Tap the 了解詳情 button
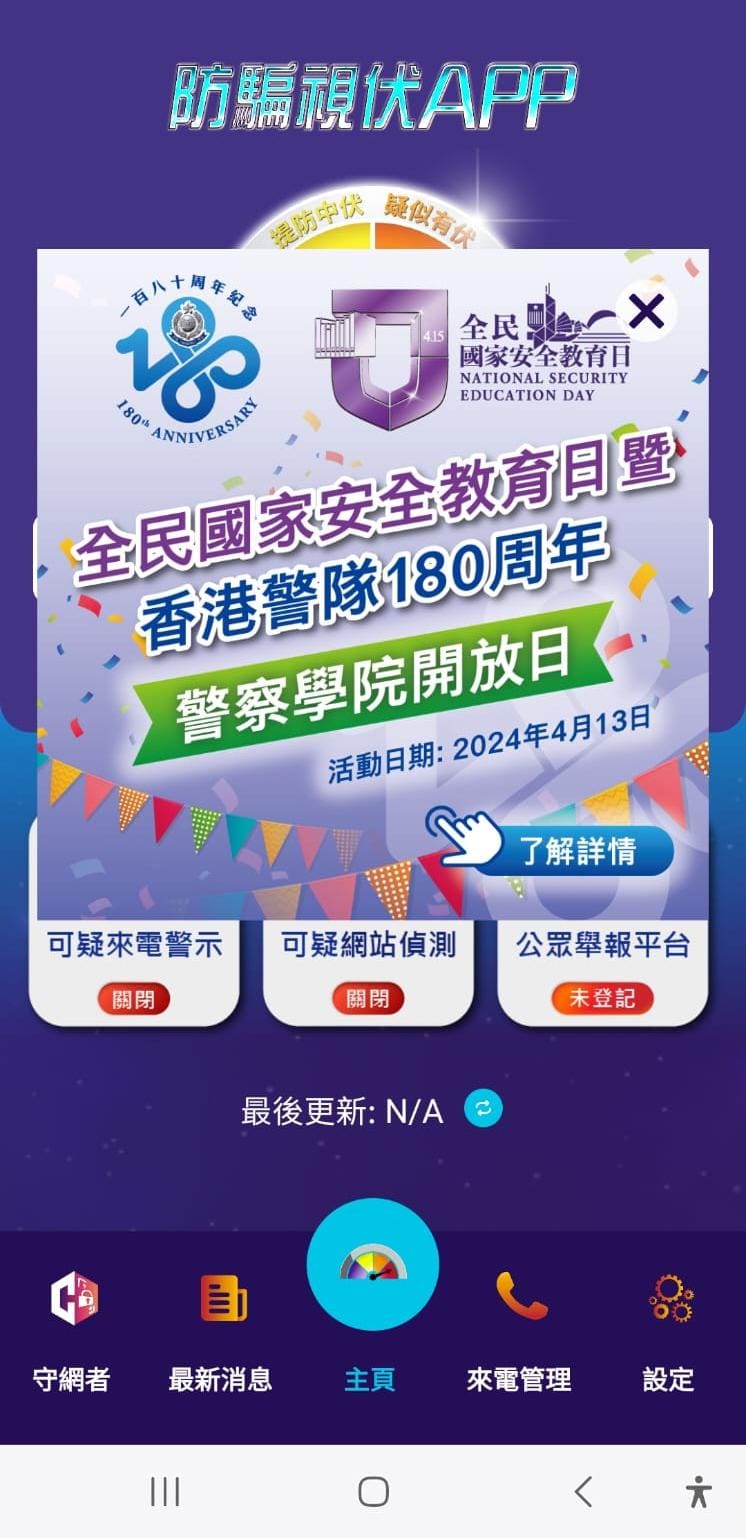 (x=575, y=850)
